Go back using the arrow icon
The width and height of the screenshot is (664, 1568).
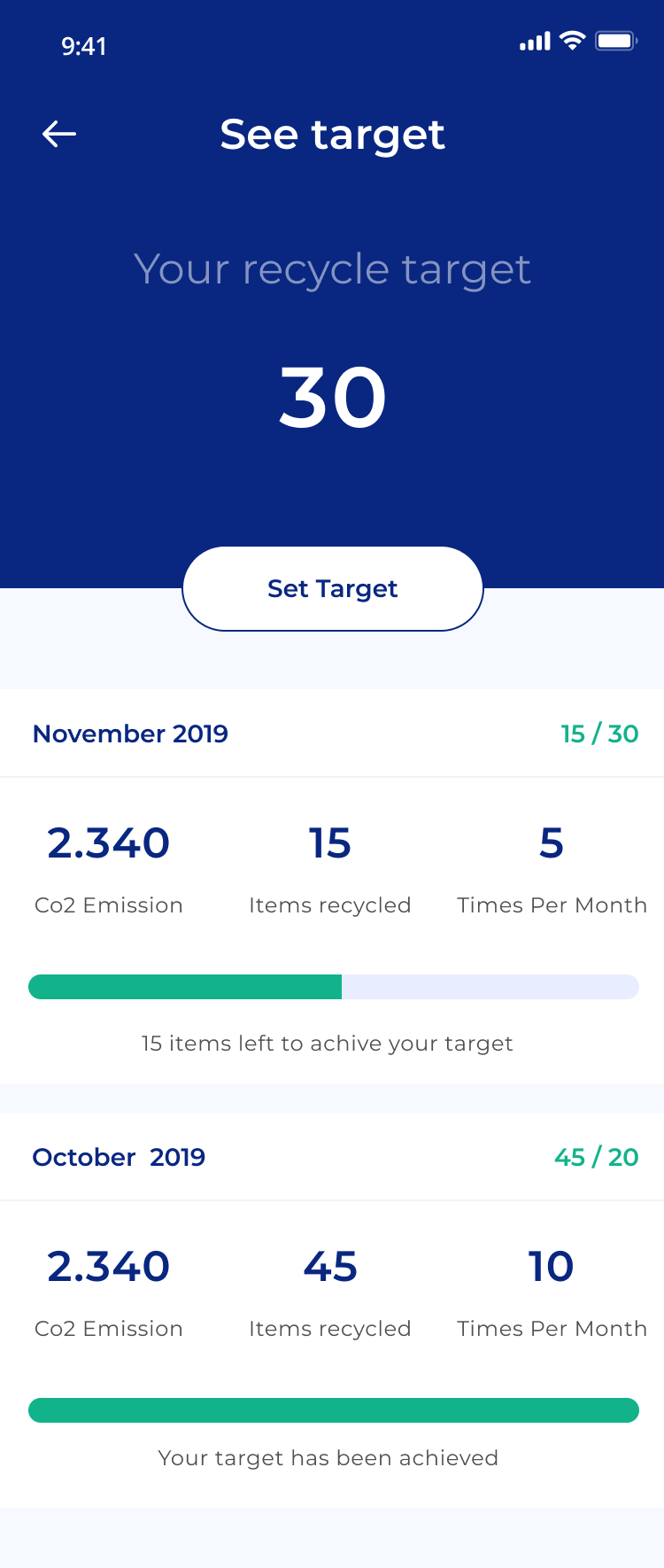click(x=59, y=134)
